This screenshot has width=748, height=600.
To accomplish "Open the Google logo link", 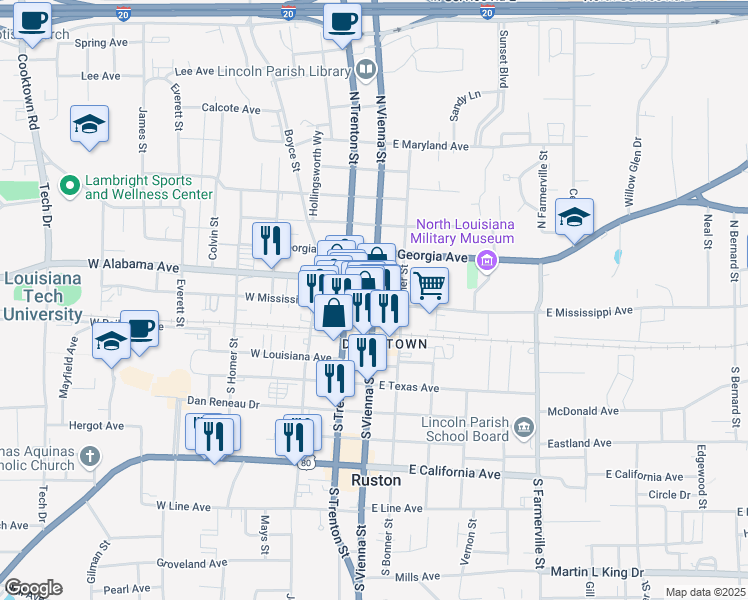I will (33, 588).
